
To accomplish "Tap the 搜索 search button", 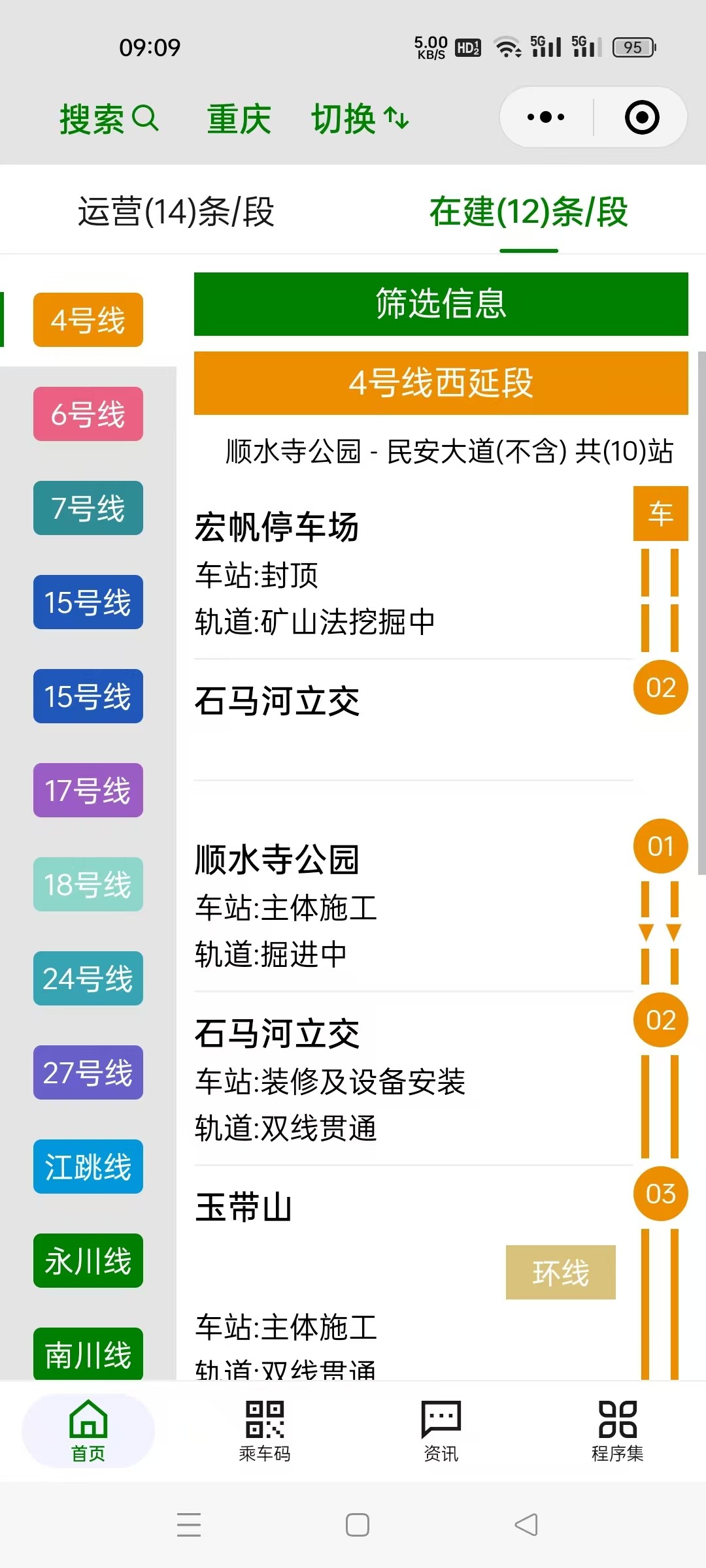I will tap(109, 119).
